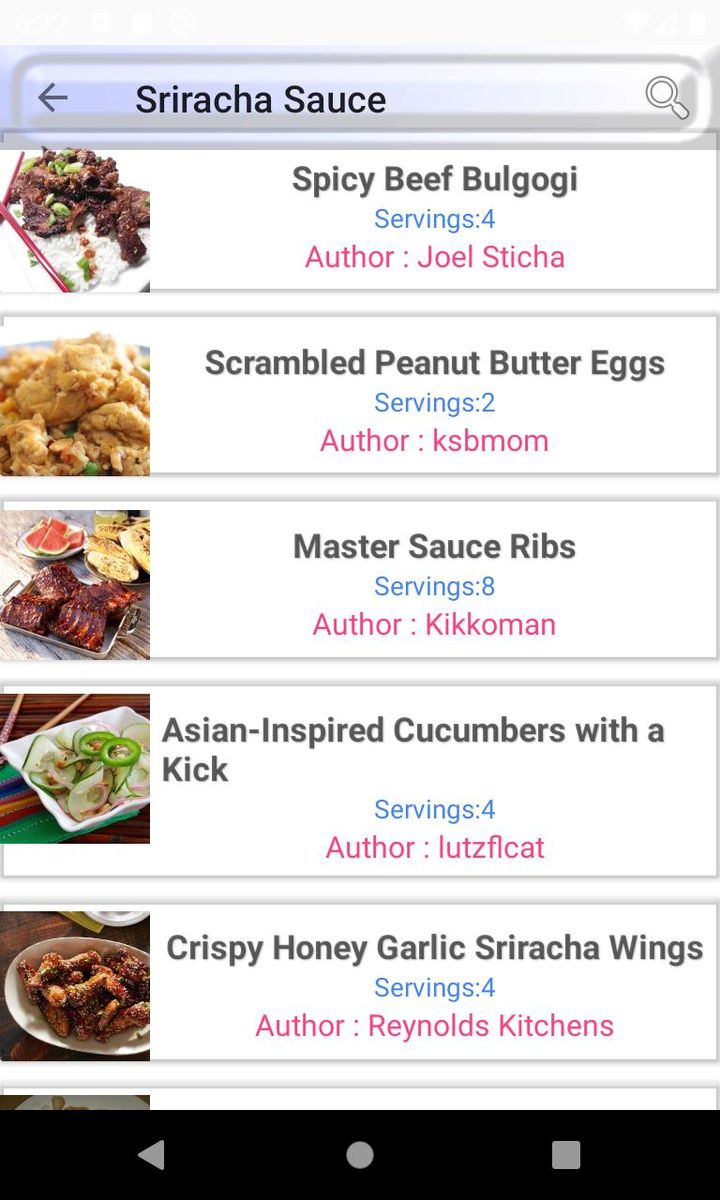Tap the chicken wings image
This screenshot has width=720, height=1200.
[75, 984]
